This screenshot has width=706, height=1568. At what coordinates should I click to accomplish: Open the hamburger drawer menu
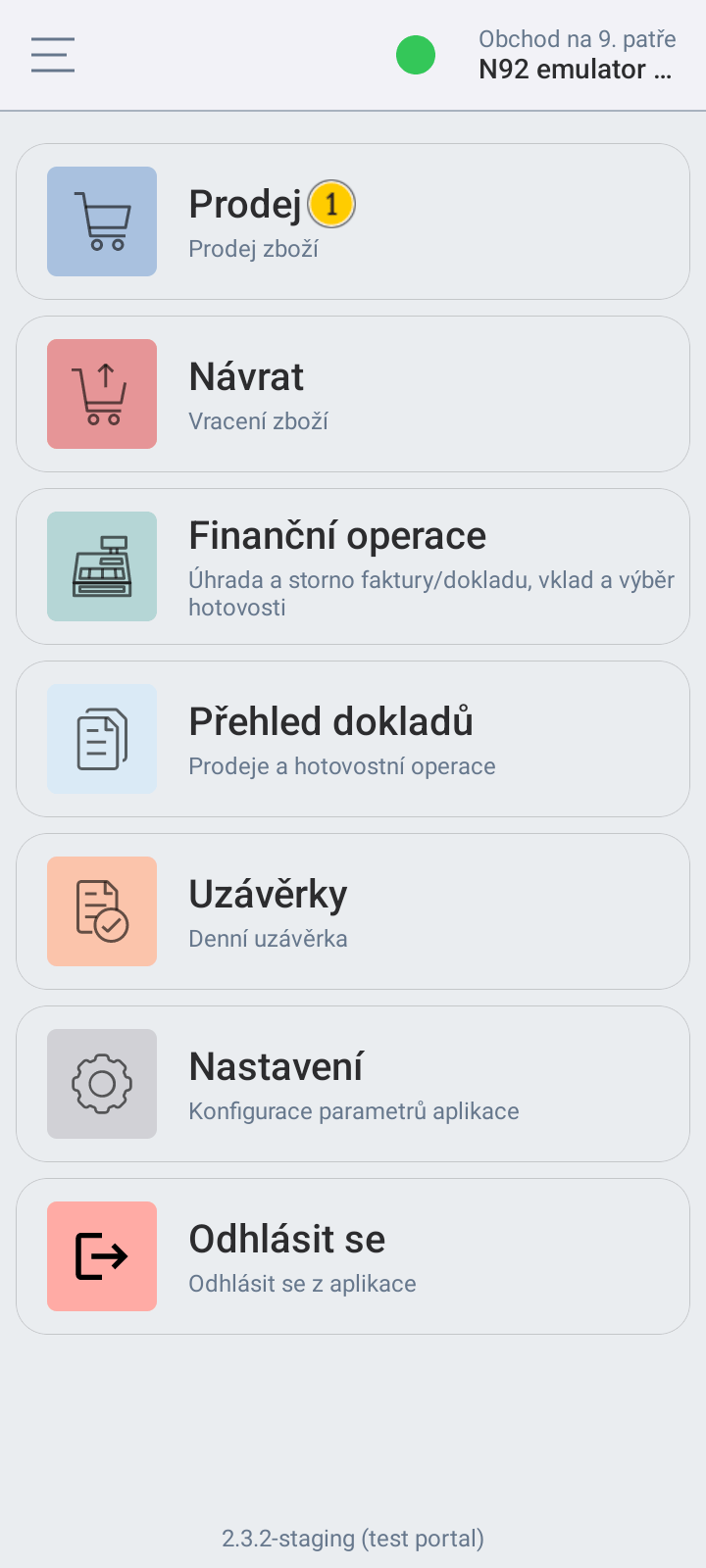click(x=53, y=55)
